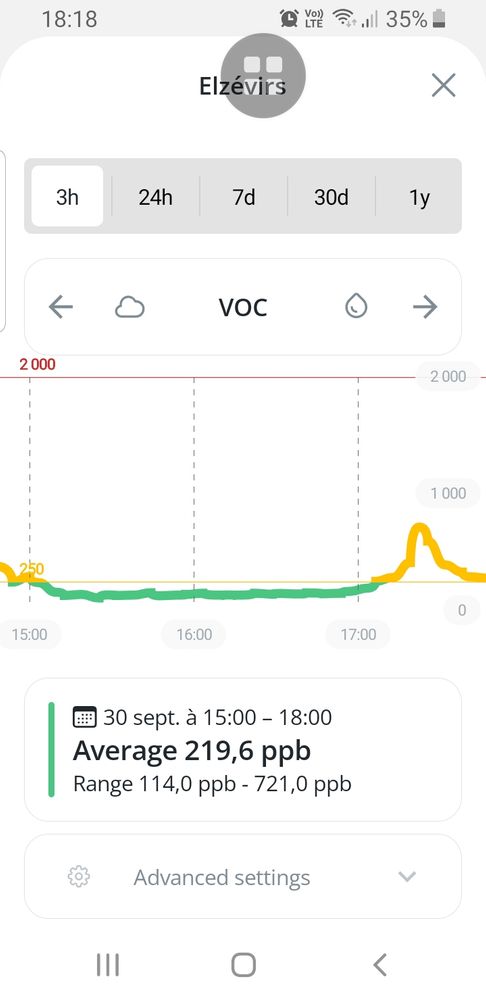The image size is (486, 1000).
Task: Select the 3h time range
Action: tap(67, 196)
